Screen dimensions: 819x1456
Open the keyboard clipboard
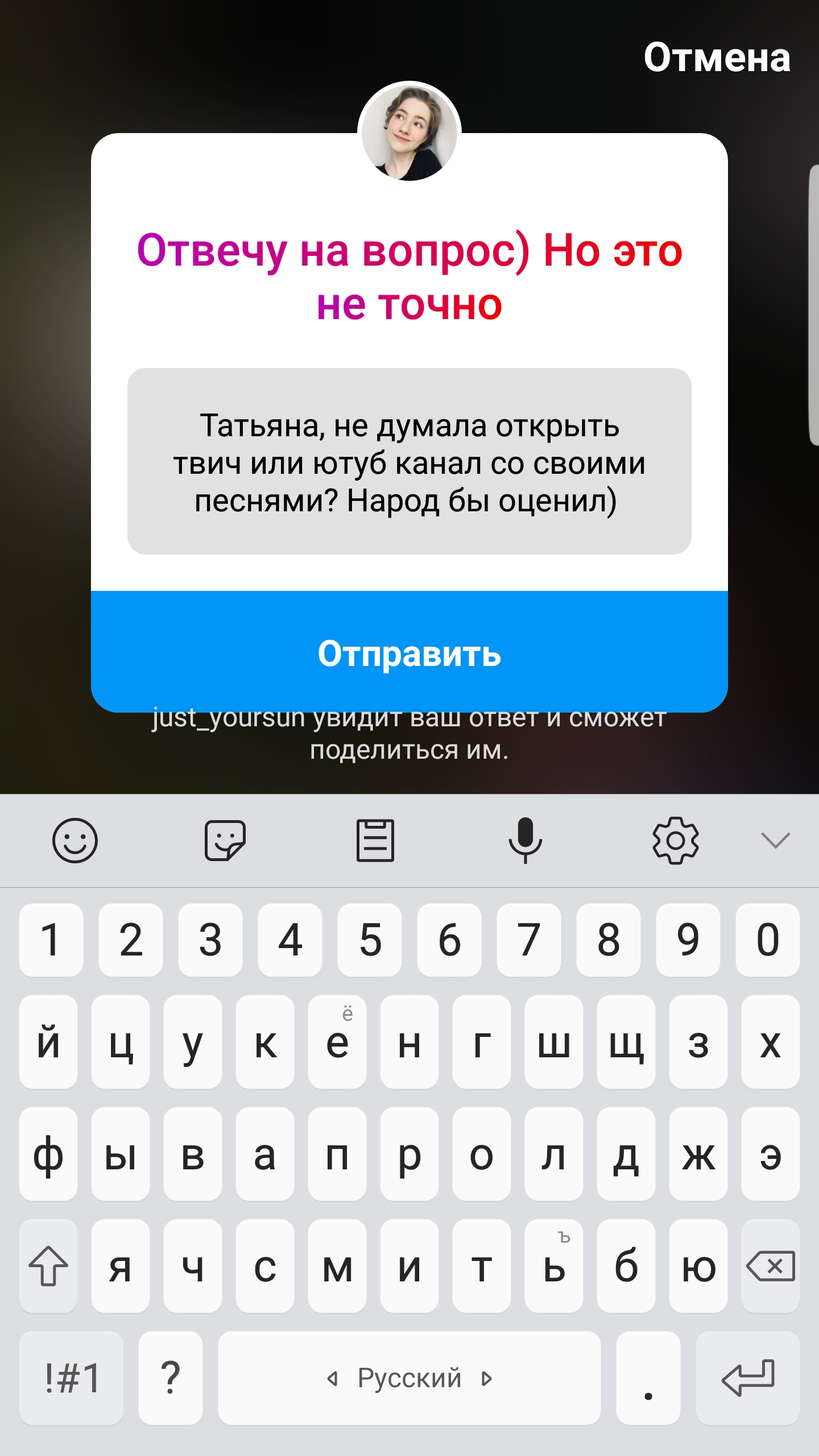point(375,841)
